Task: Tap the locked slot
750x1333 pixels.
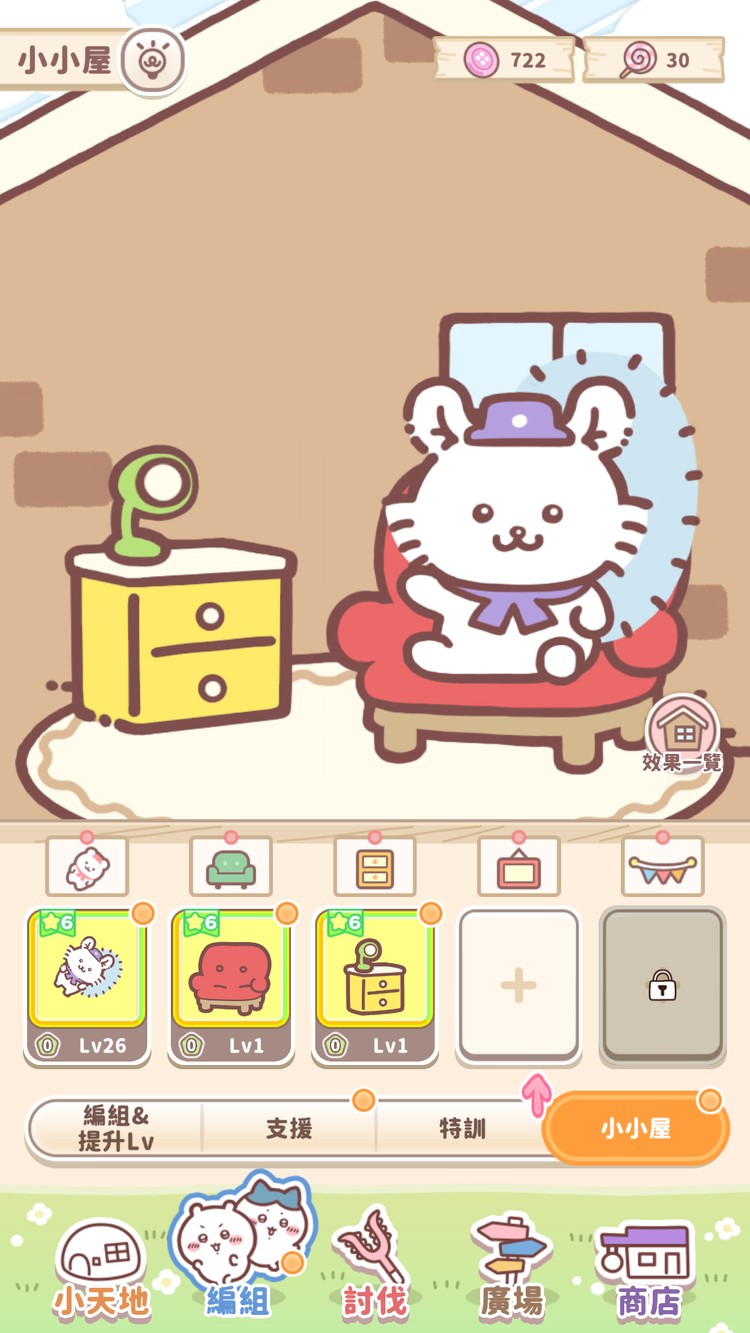Action: point(662,985)
